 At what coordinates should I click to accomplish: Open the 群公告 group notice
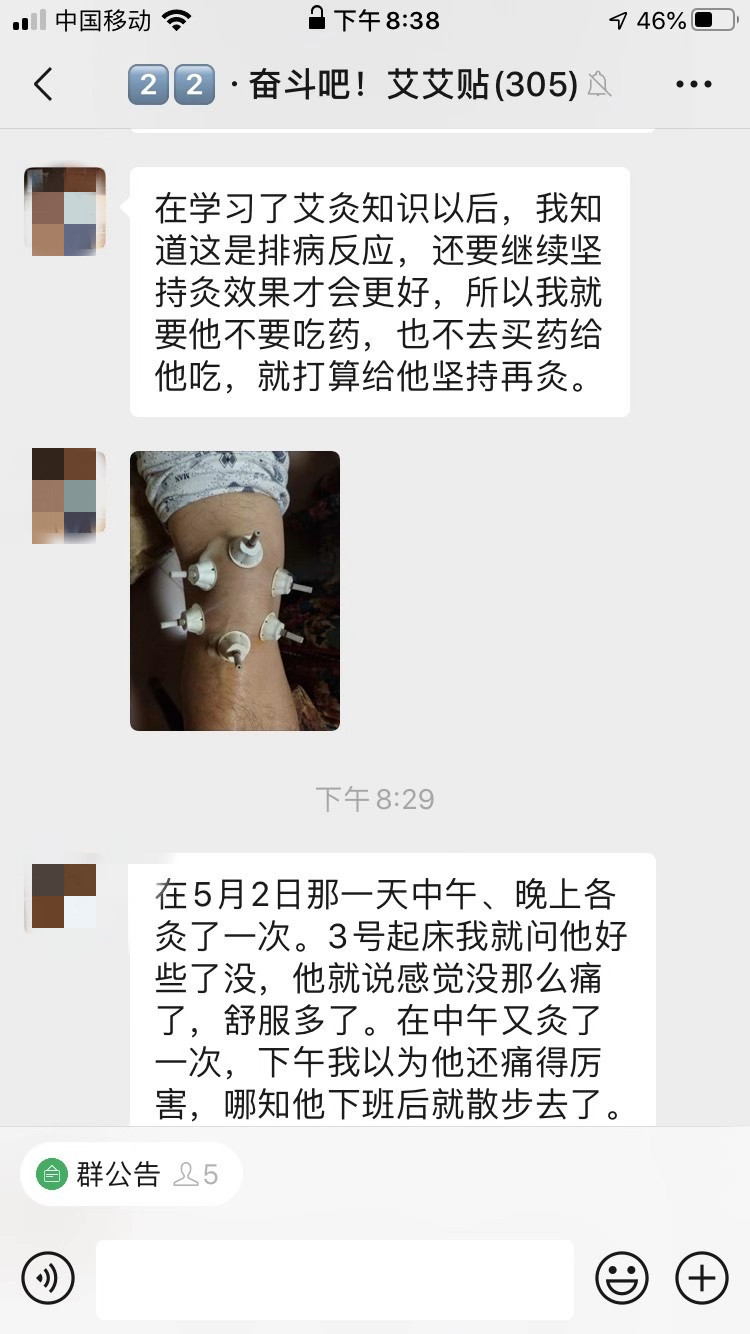(x=130, y=1174)
